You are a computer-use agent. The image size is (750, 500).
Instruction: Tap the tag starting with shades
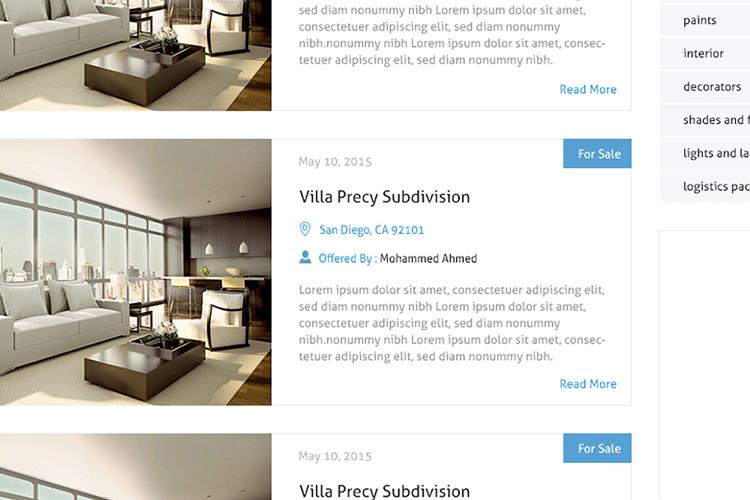coord(715,120)
